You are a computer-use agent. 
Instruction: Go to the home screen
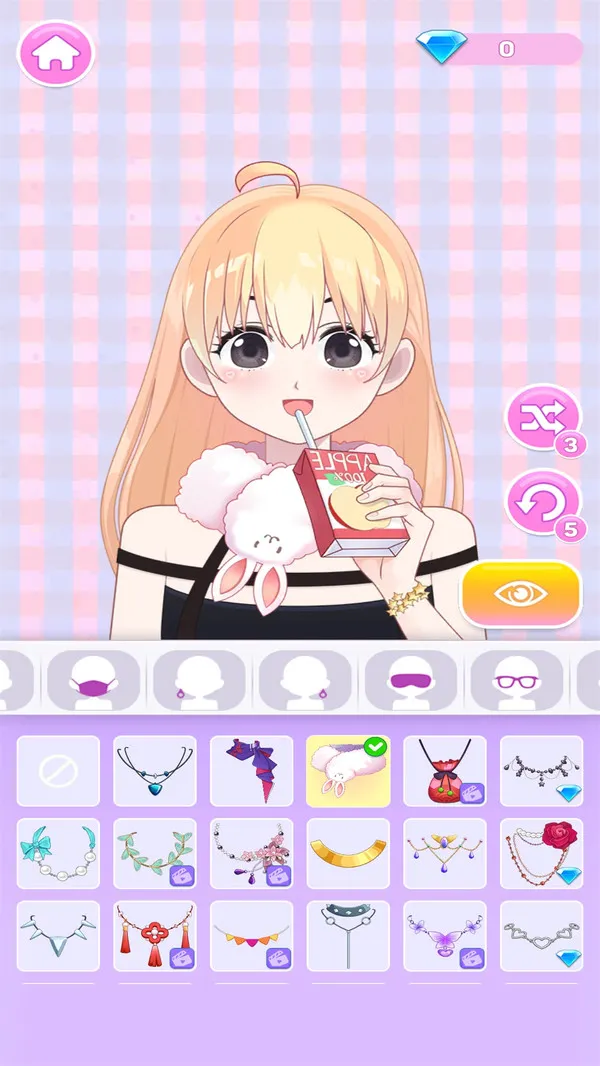click(55, 54)
